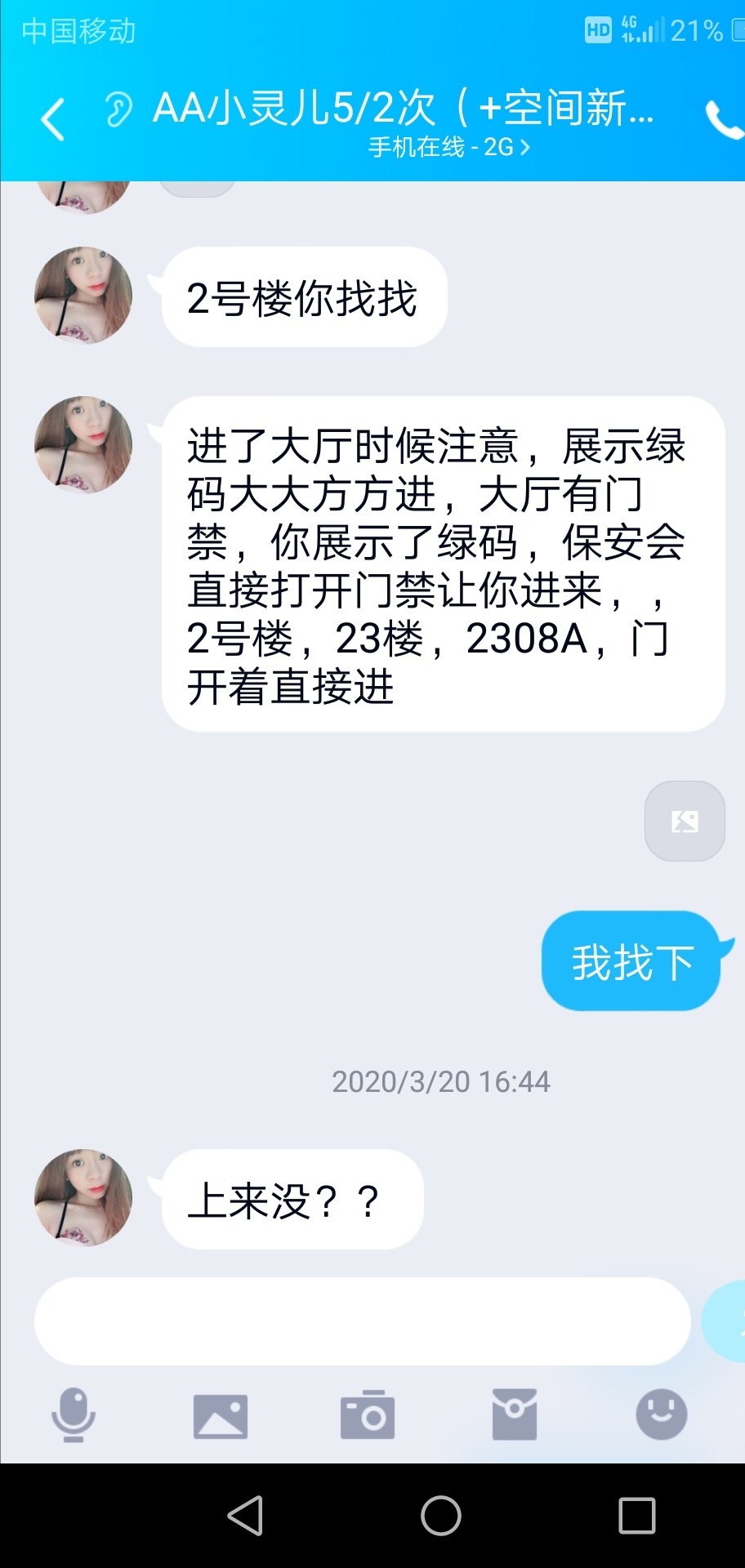Viewport: 745px width, 1568px height.
Task: Toggle earpiece mode icon in the header
Action: point(119,109)
